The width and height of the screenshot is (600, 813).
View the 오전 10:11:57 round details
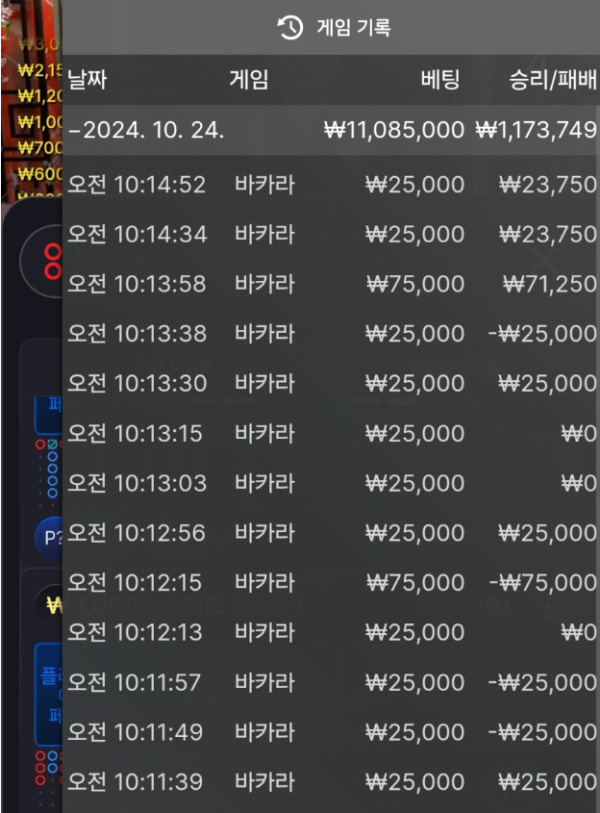pyautogui.click(x=330, y=682)
